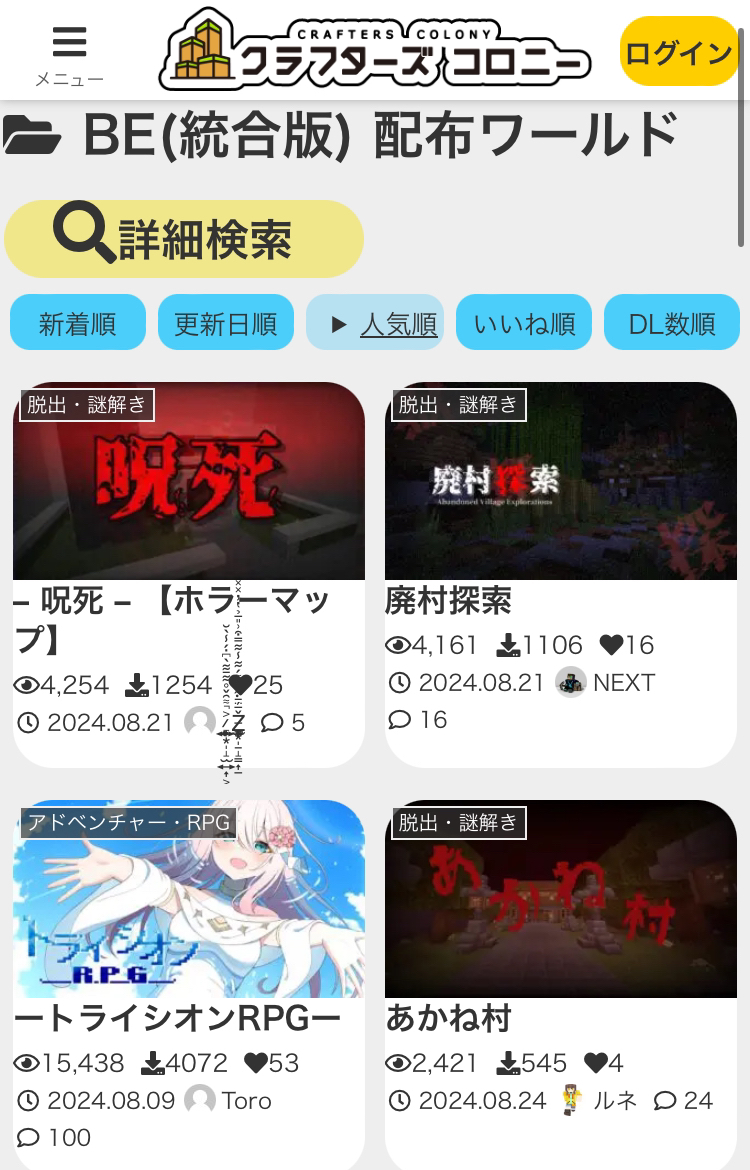Screen dimensions: 750x1170
Task: Sort by 更新日順
Action: pos(226,323)
